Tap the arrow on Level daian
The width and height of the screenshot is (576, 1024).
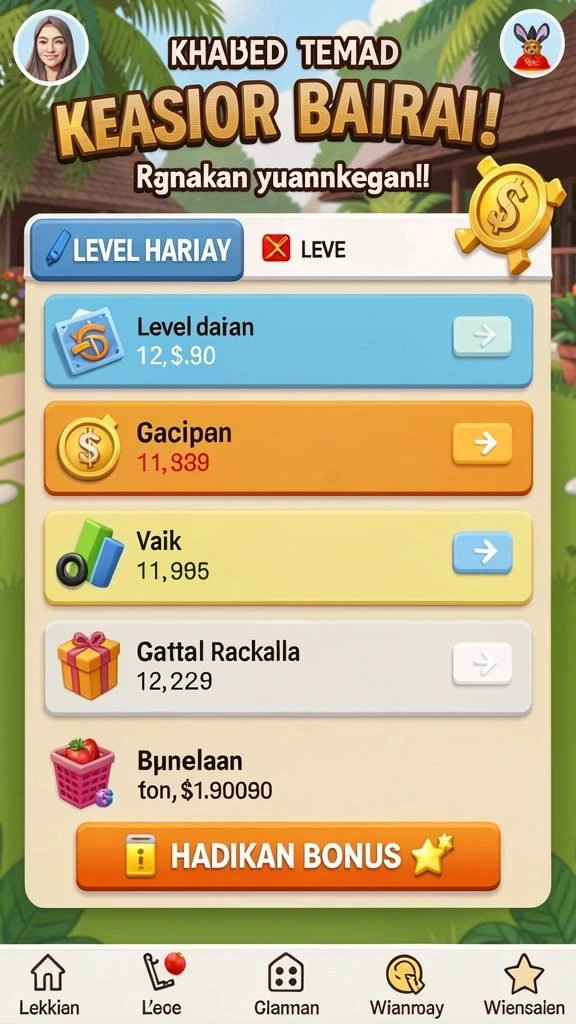[x=482, y=336]
